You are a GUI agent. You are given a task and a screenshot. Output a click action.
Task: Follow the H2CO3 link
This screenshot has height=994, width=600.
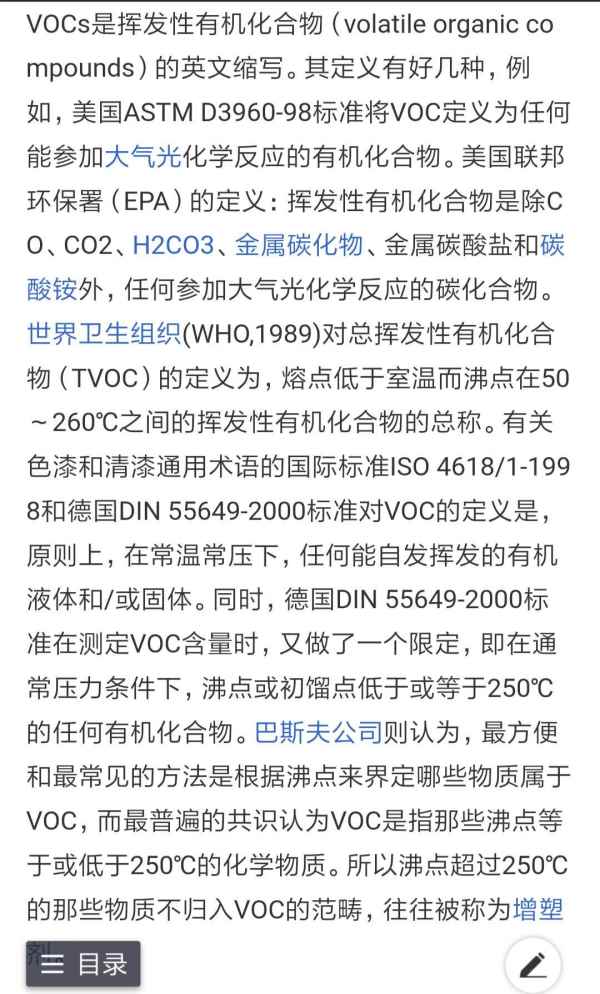pos(172,244)
